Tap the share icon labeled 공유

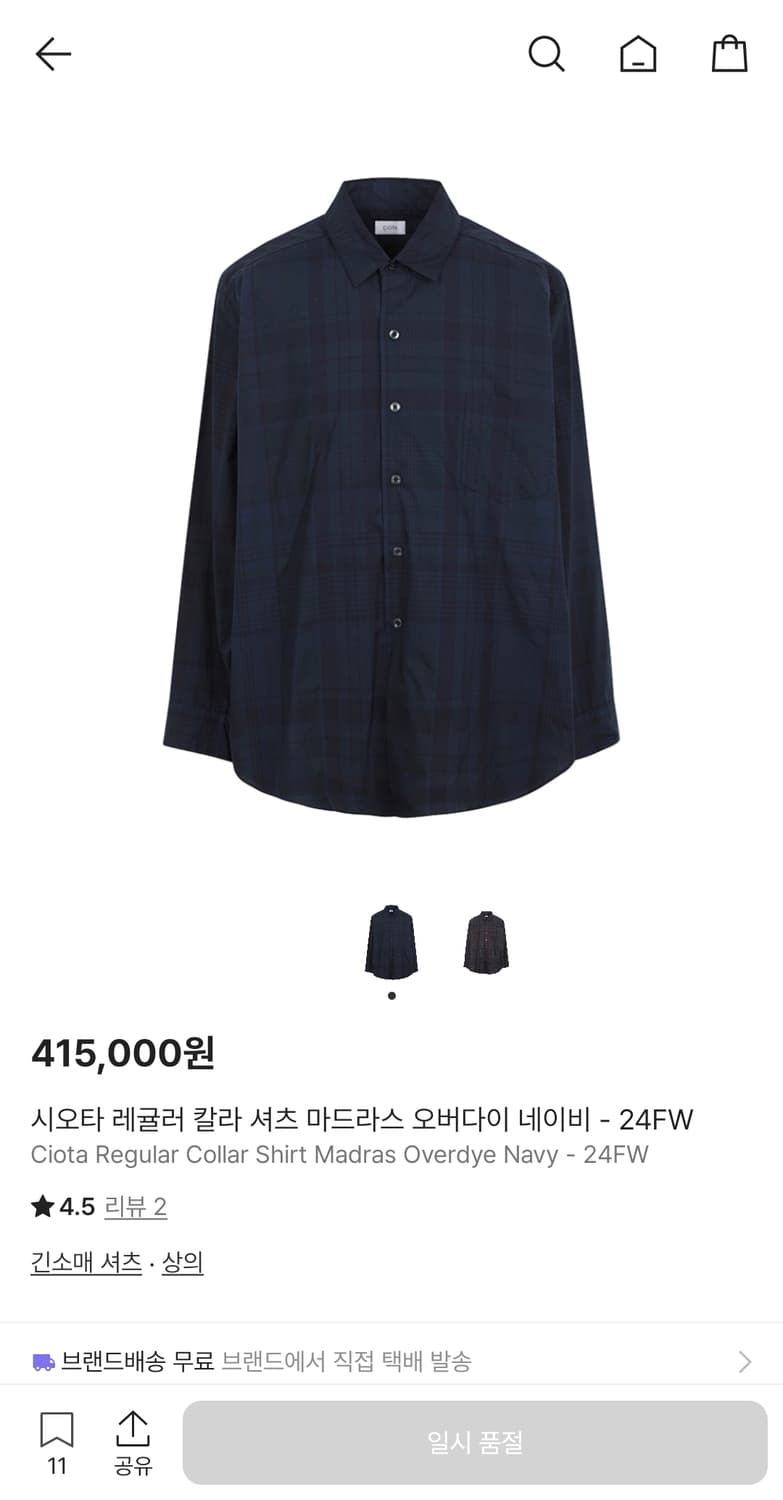click(x=135, y=1442)
